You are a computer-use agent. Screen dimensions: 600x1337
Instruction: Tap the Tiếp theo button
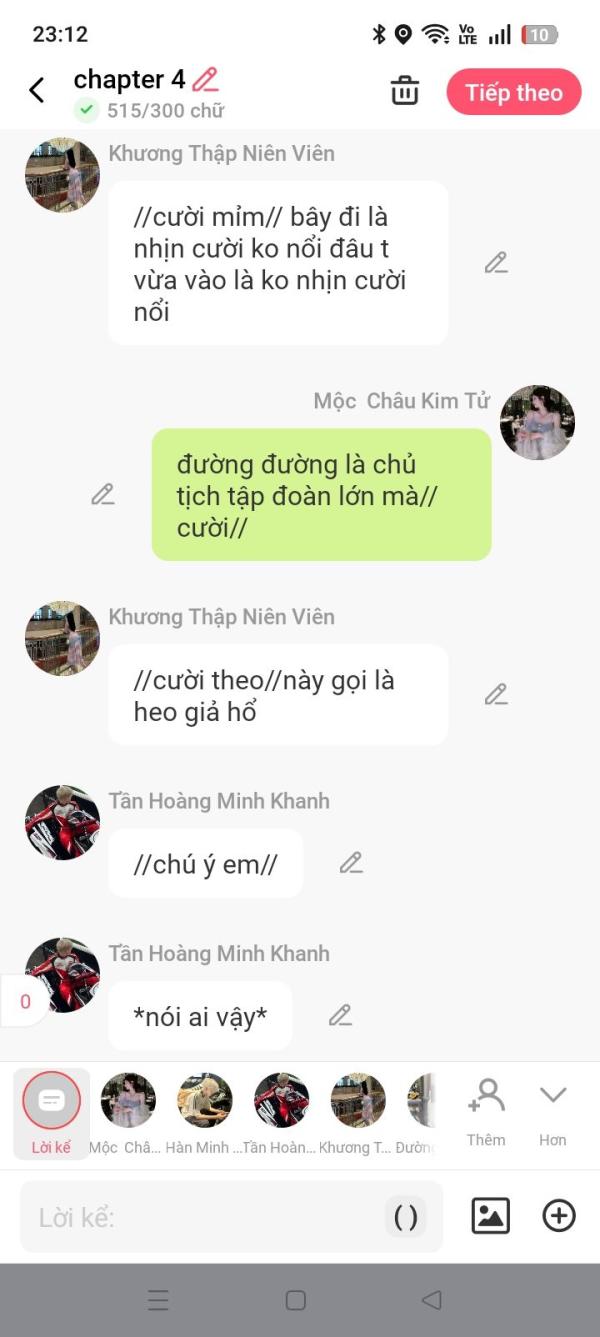pyautogui.click(x=514, y=92)
